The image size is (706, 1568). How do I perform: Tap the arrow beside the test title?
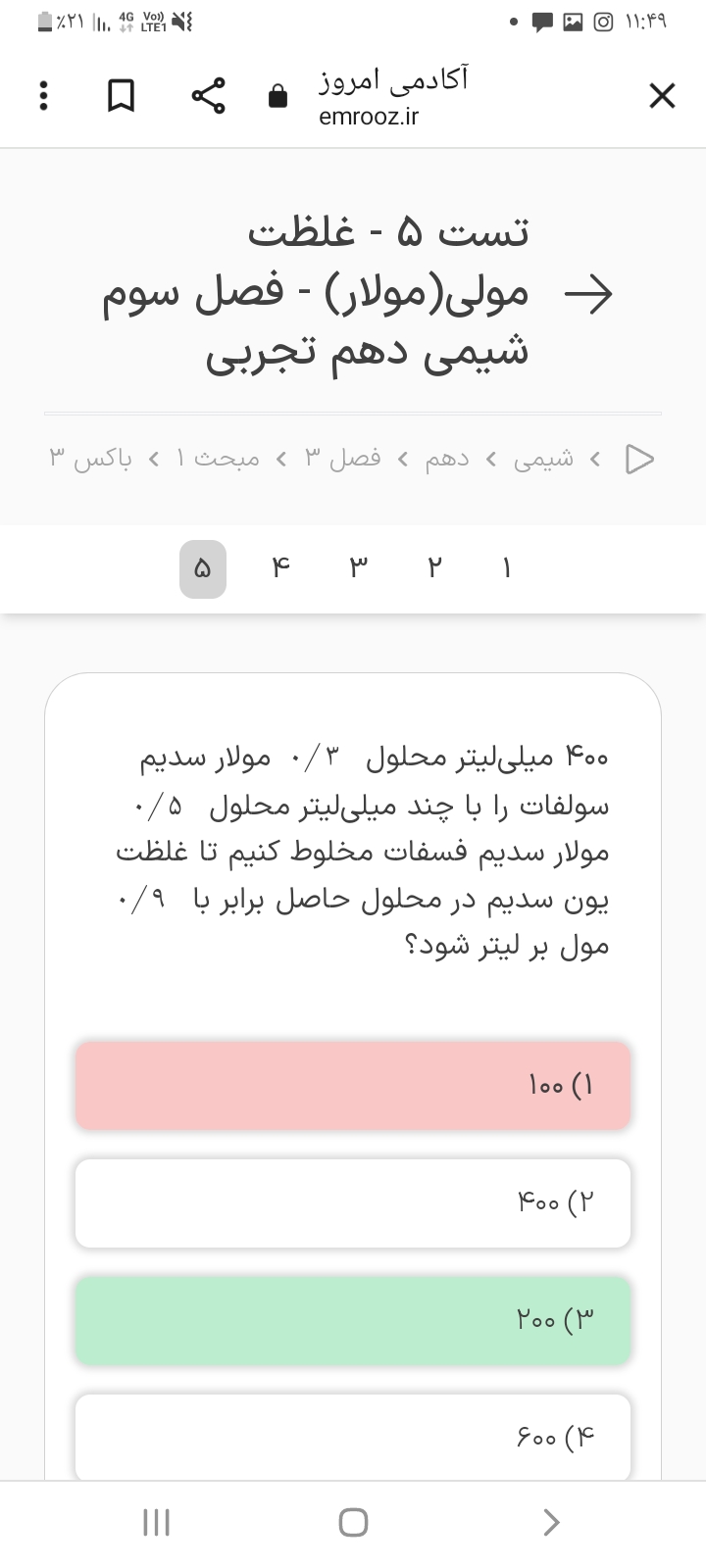(x=588, y=293)
